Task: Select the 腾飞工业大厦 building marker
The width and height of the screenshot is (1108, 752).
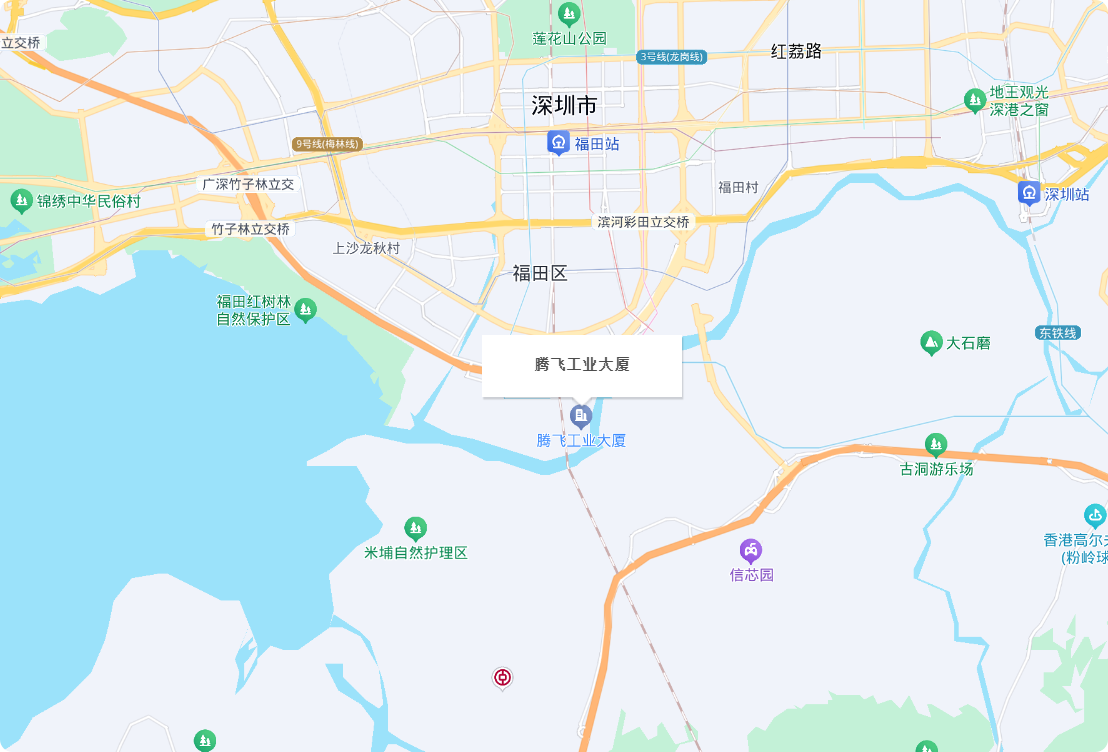Action: (581, 414)
